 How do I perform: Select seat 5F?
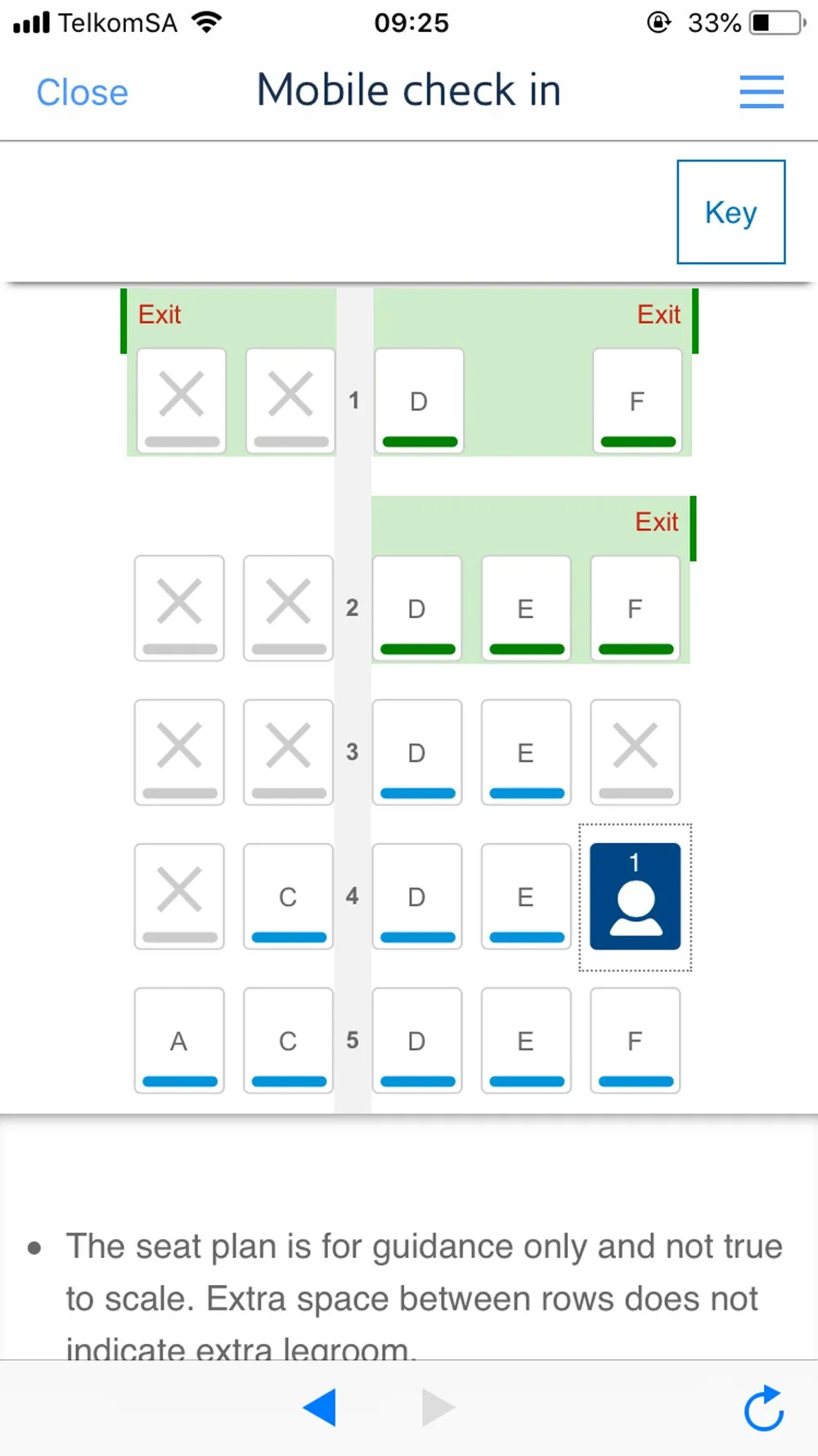636,1040
